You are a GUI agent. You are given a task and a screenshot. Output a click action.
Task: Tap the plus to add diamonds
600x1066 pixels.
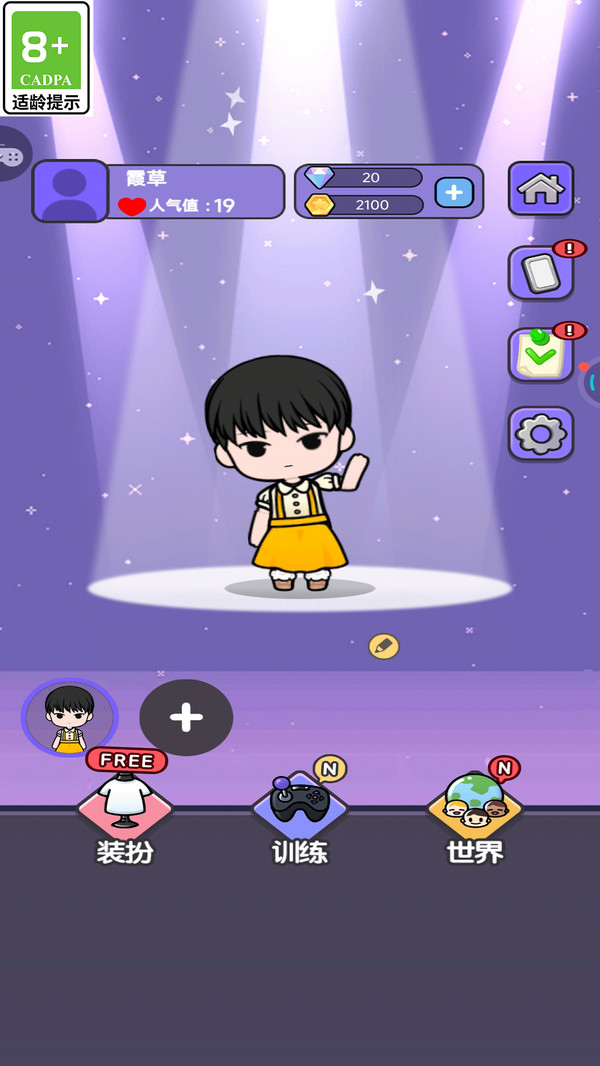454,192
